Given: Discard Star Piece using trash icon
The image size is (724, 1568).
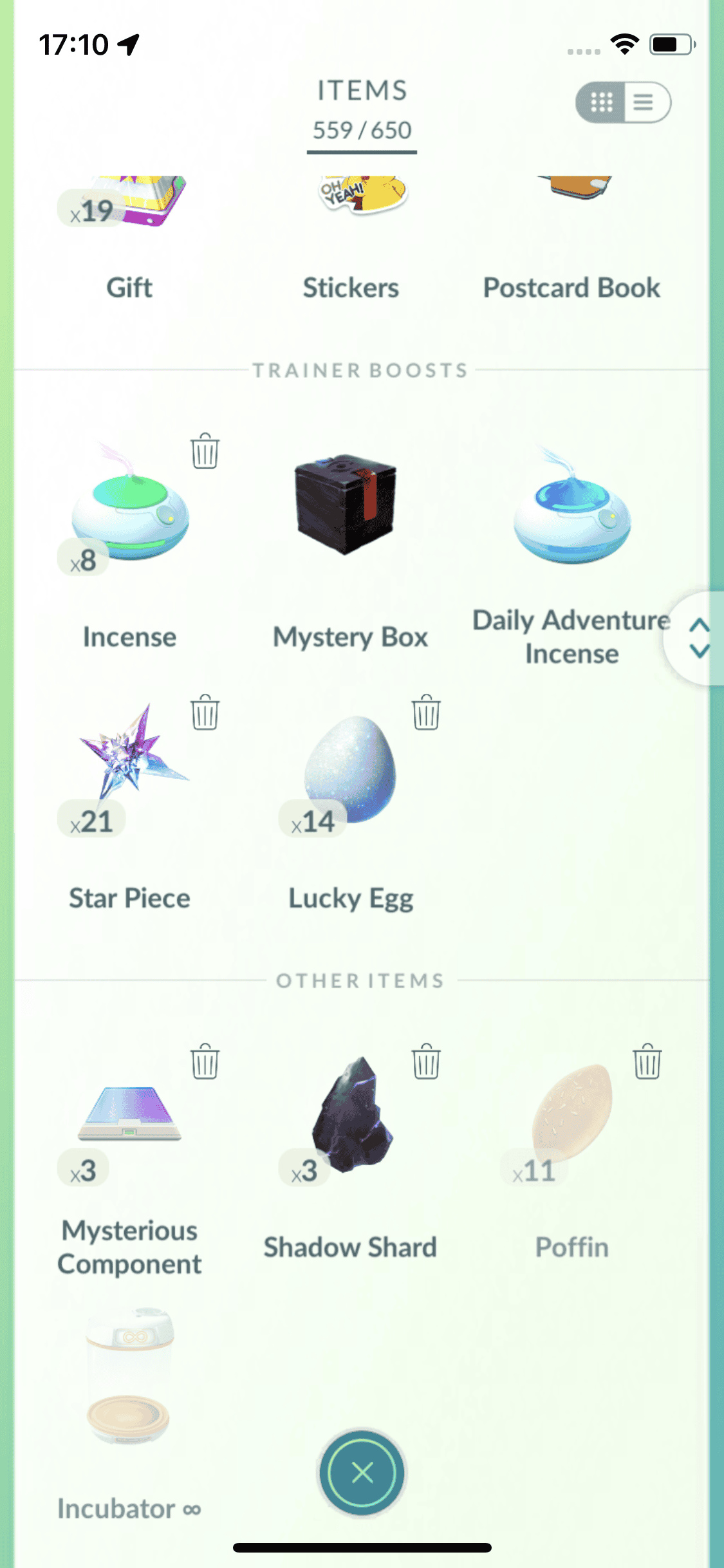Looking at the screenshot, I should pos(205,713).
